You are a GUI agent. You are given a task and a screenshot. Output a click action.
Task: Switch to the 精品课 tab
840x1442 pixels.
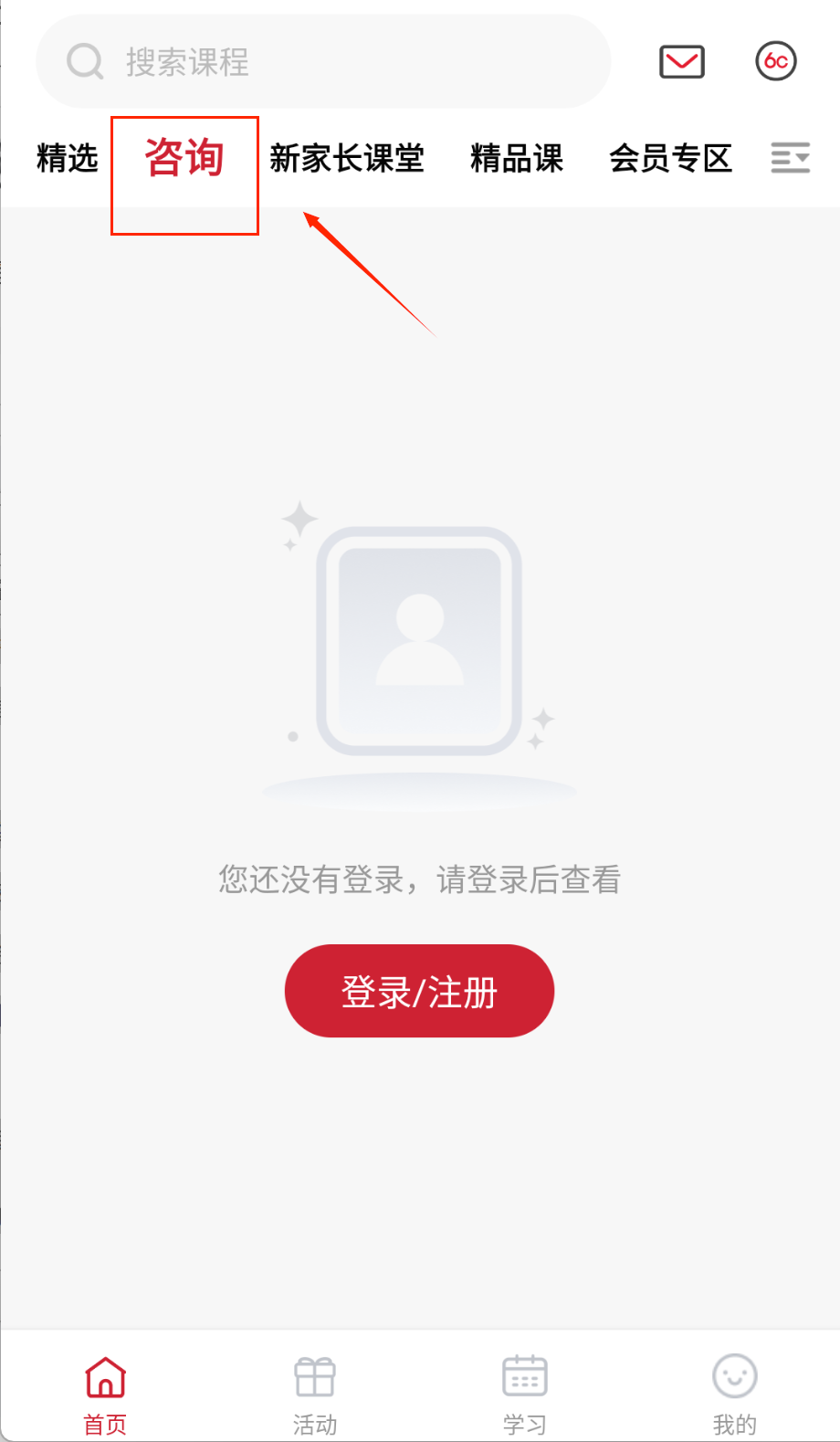[517, 158]
